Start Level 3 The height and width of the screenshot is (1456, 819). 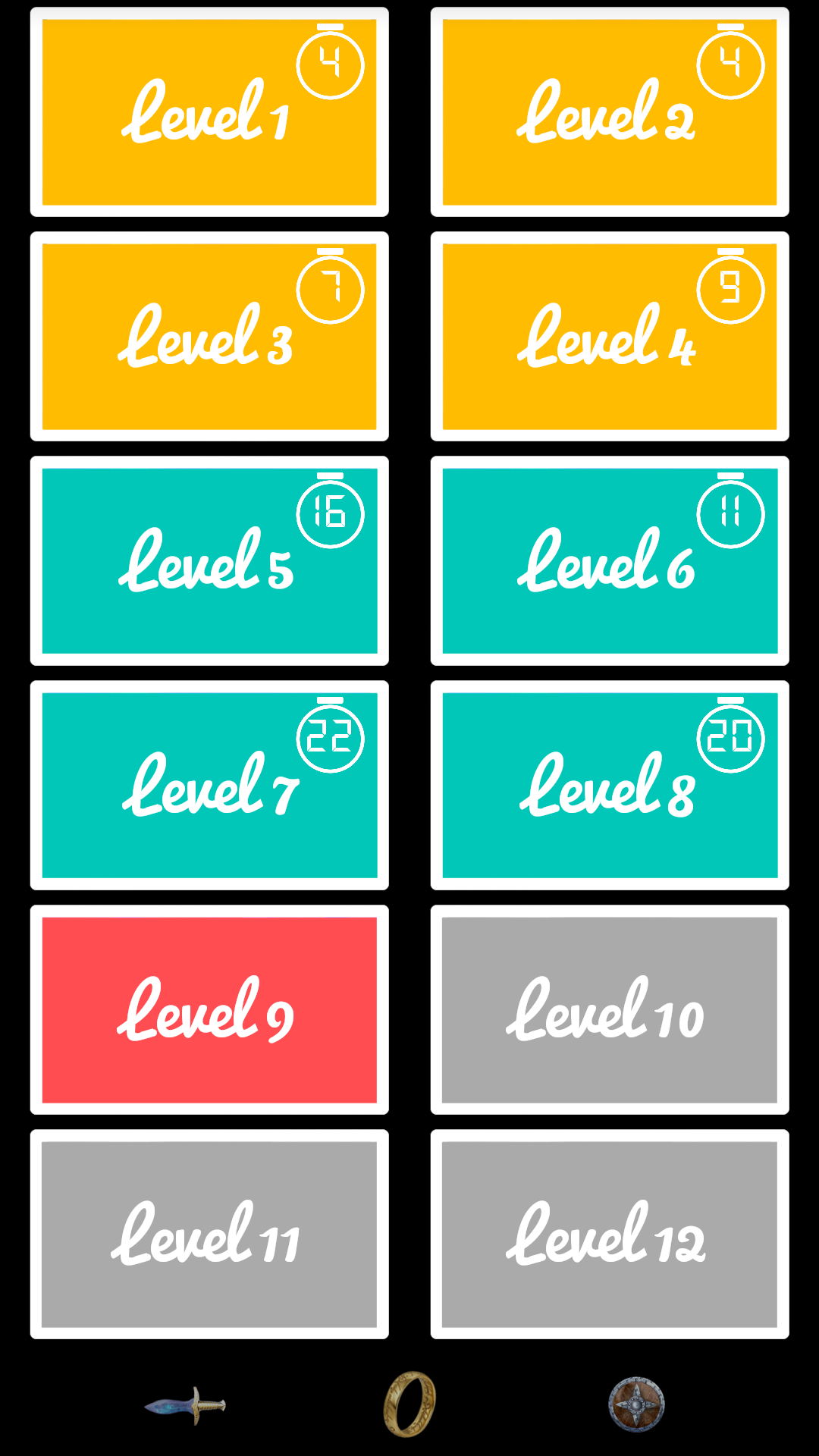pyautogui.click(x=209, y=337)
